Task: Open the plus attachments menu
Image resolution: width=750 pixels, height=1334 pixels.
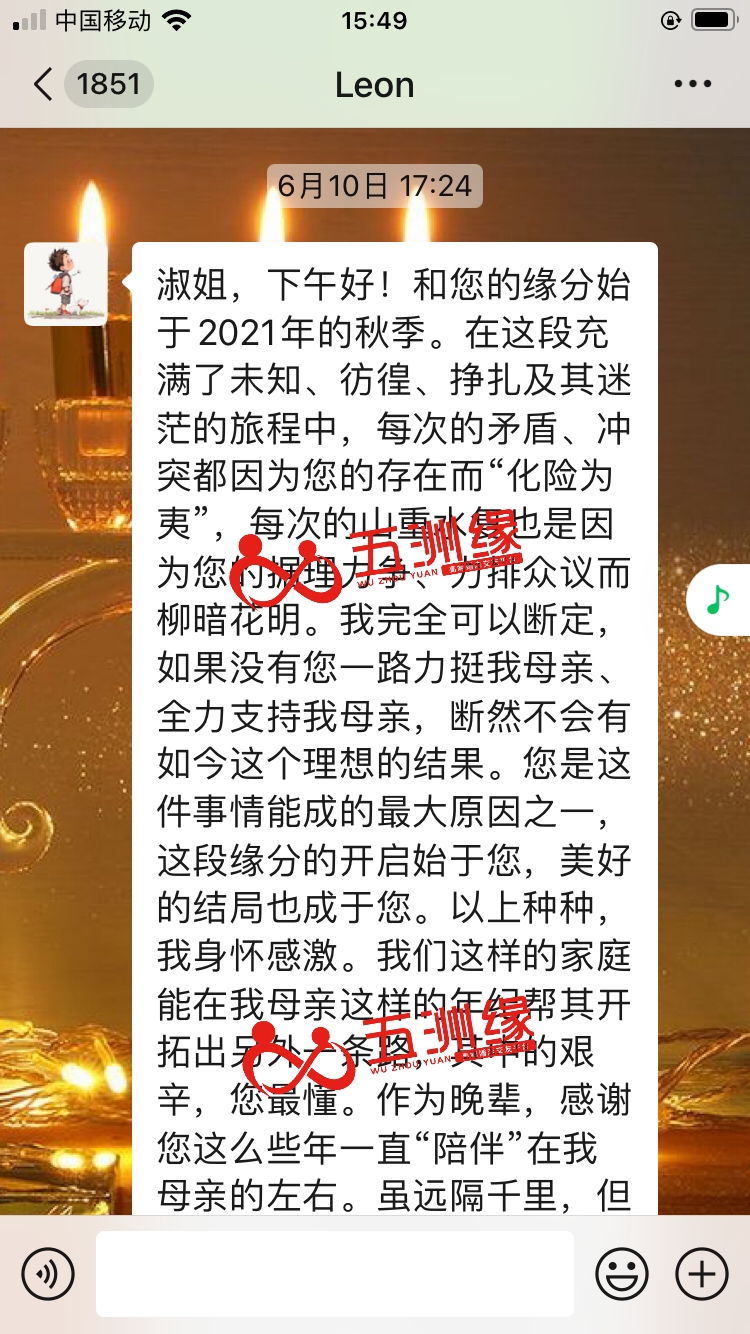Action: tap(701, 1274)
